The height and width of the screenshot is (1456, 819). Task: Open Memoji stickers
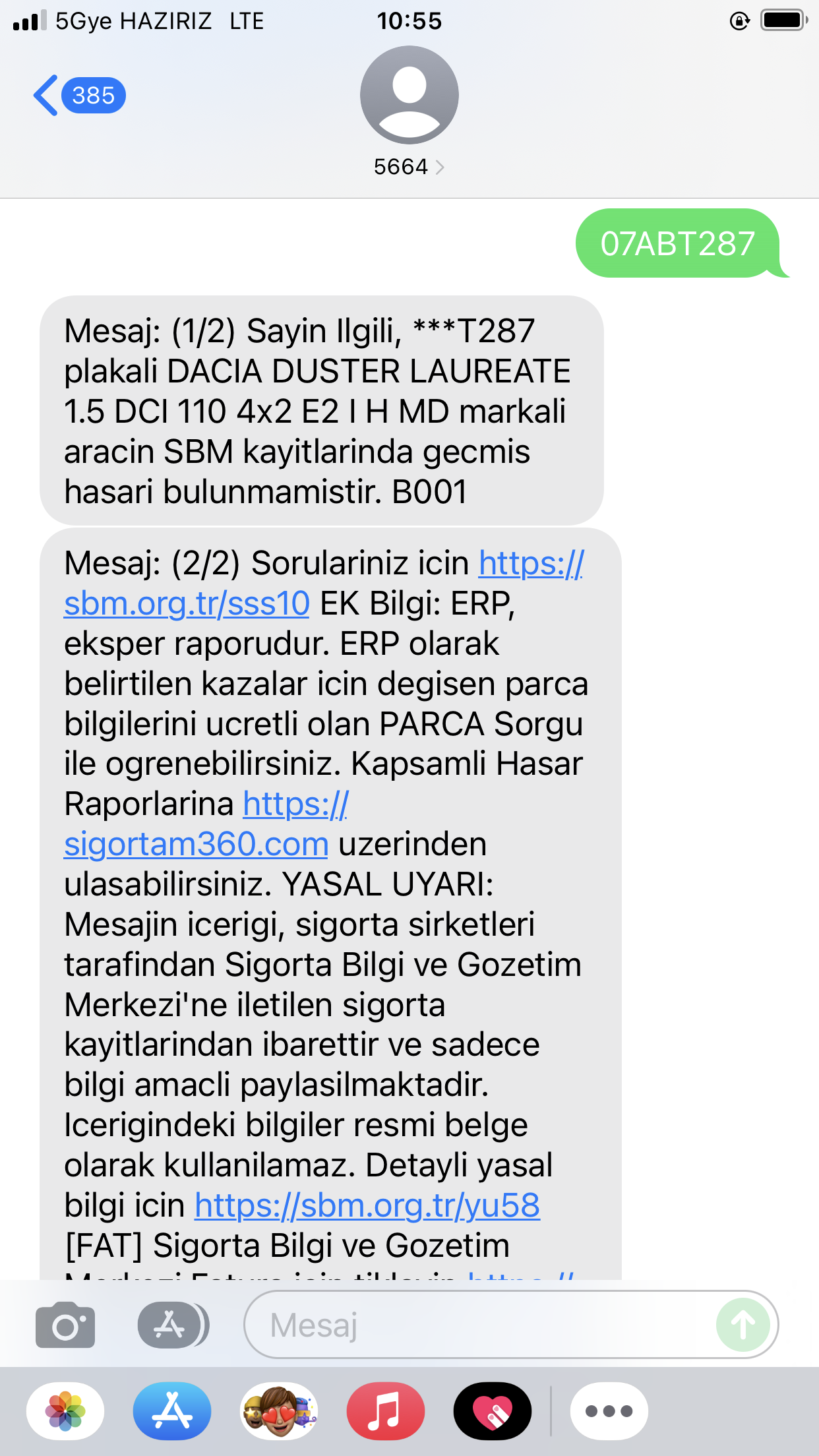279,1411
